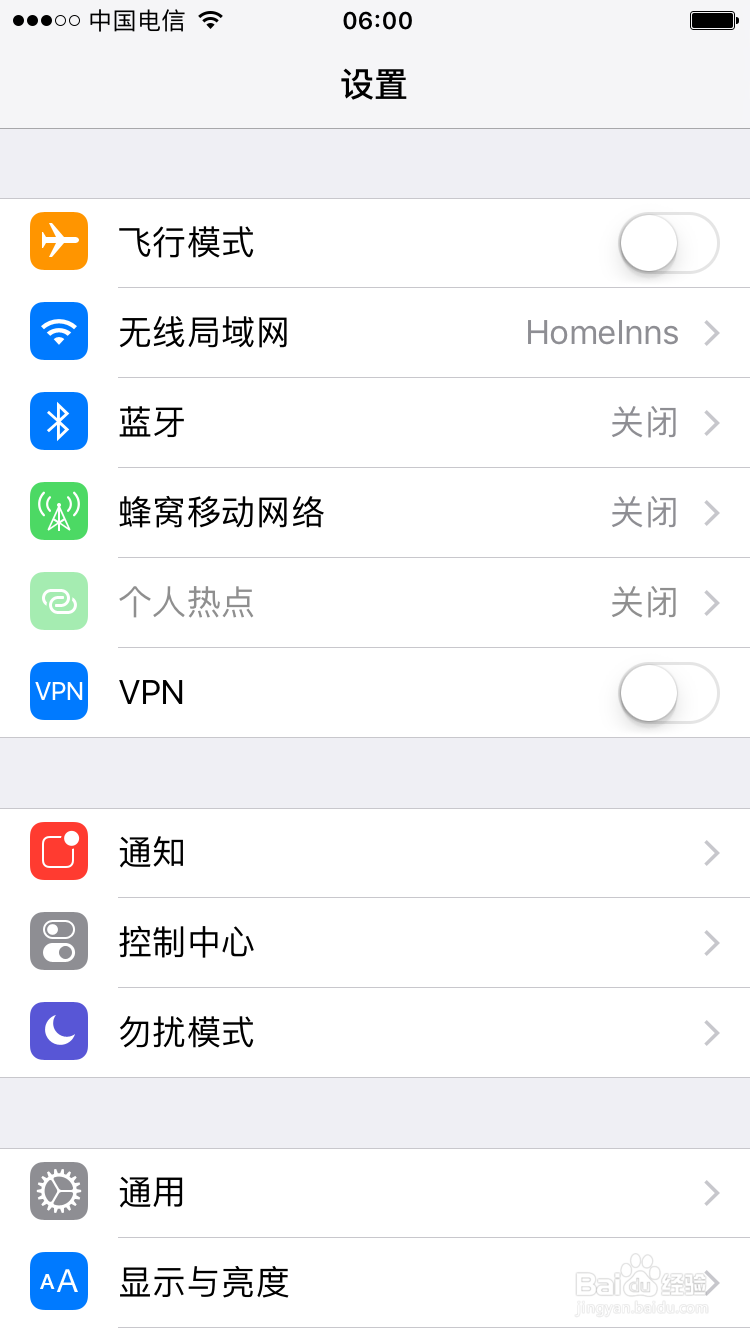Tap the red notifications icon beside 通知
750x1334 pixels.
pos(58,852)
